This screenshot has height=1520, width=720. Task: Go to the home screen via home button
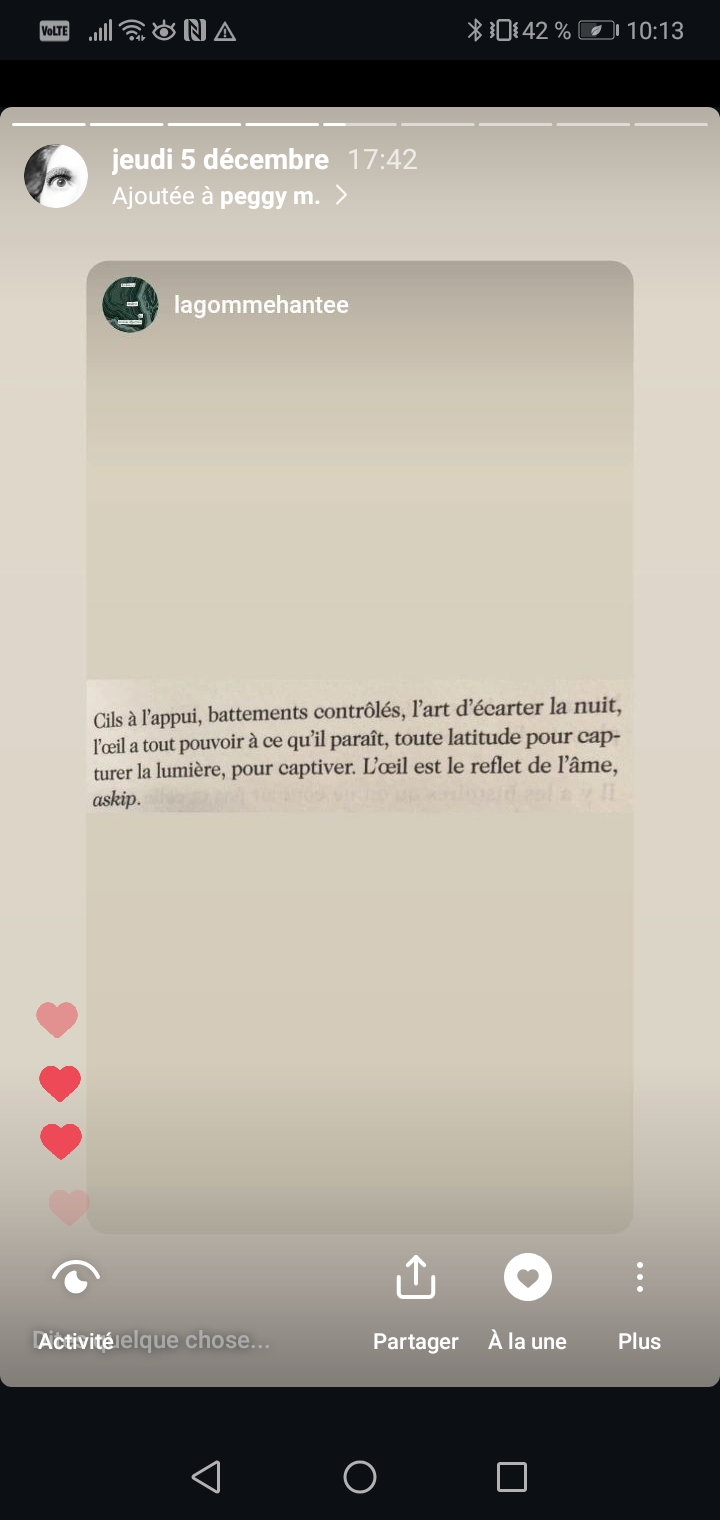coord(360,1476)
